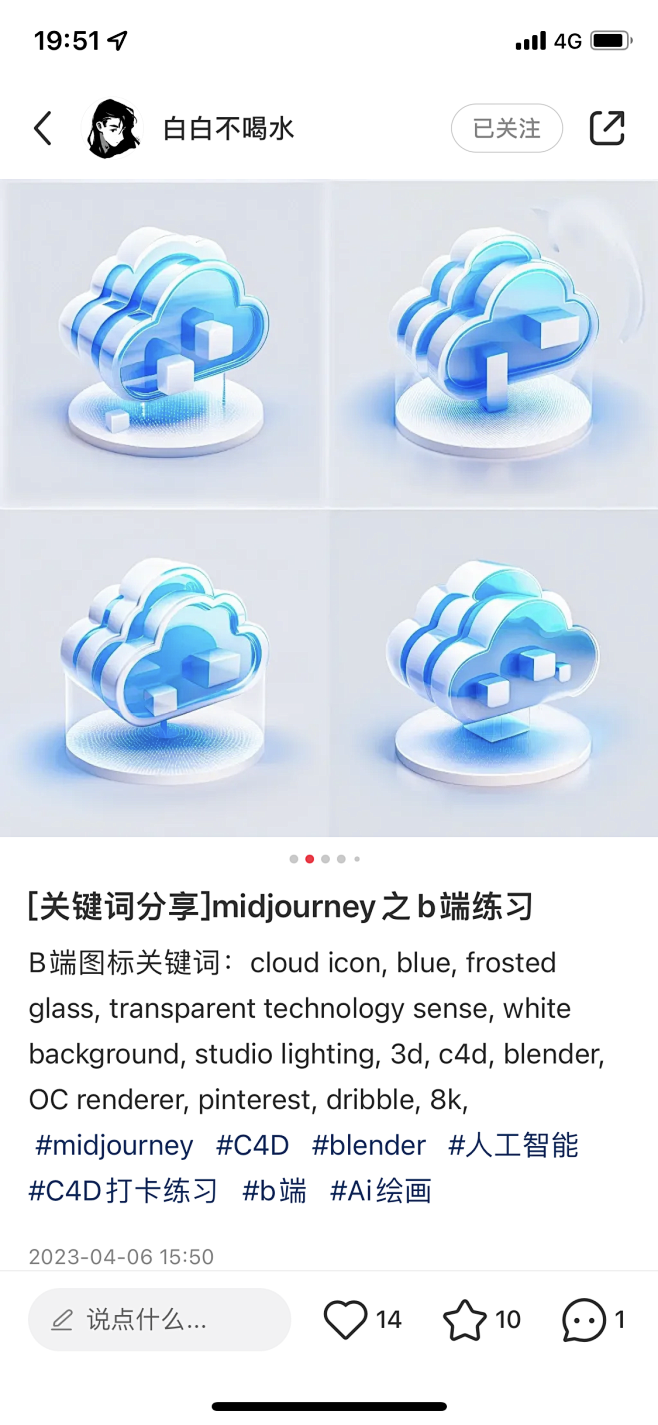Tap the 说点什么 comment field
Screen dimensions: 658x1425
tap(160, 1320)
